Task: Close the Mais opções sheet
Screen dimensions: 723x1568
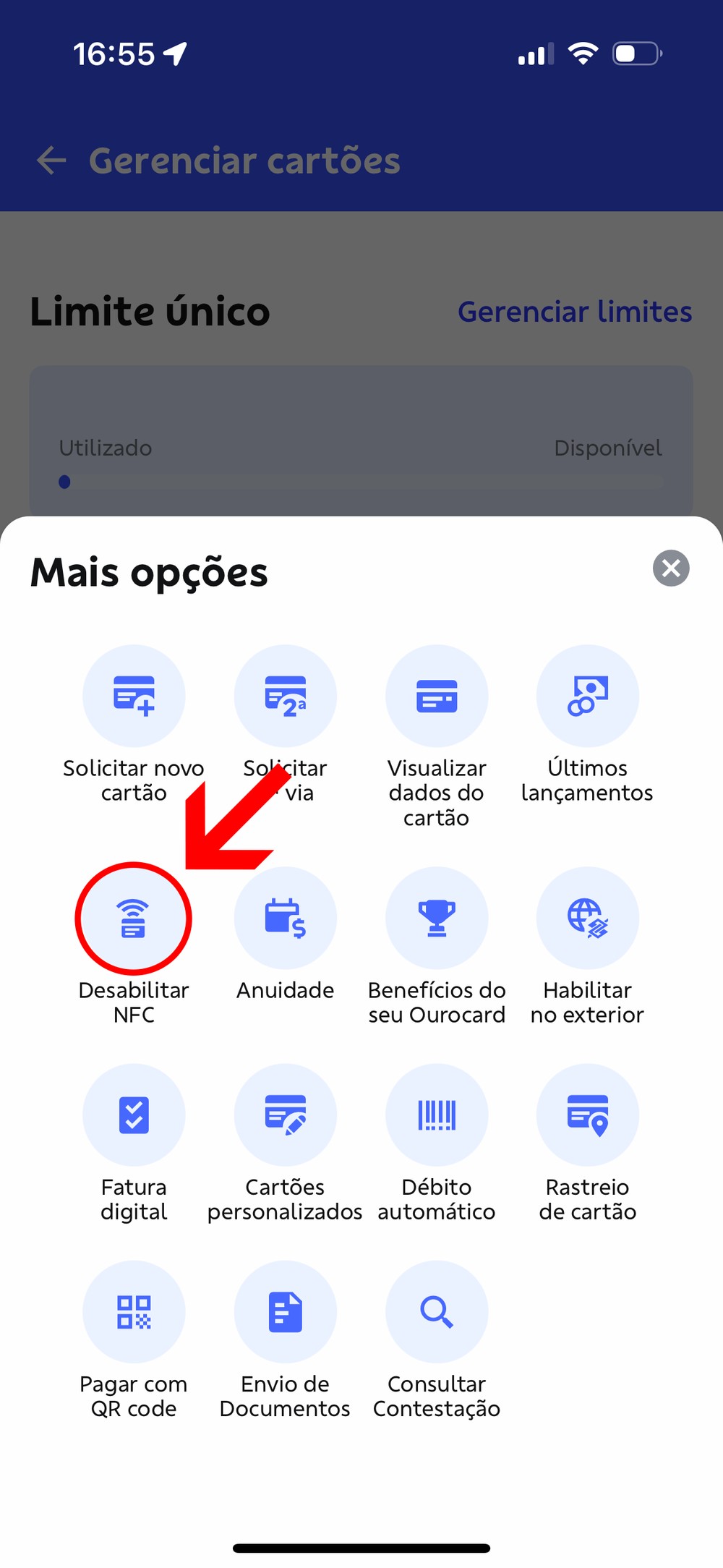Action: coord(671,568)
